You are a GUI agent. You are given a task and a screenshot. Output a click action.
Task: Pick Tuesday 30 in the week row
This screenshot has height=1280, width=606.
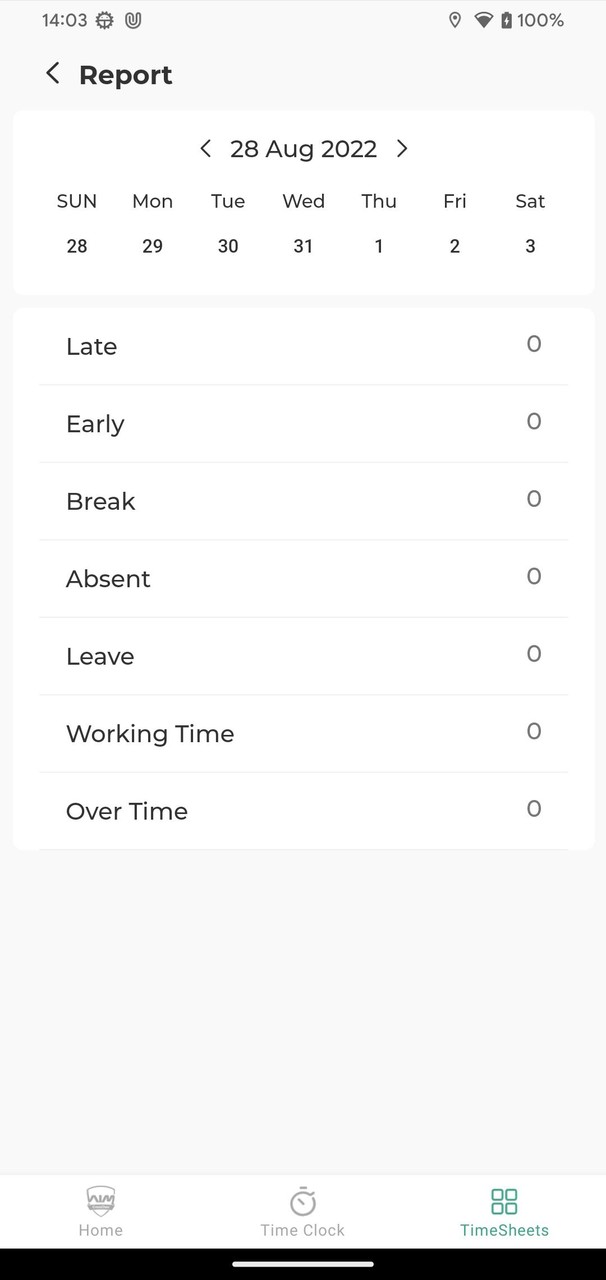228,246
